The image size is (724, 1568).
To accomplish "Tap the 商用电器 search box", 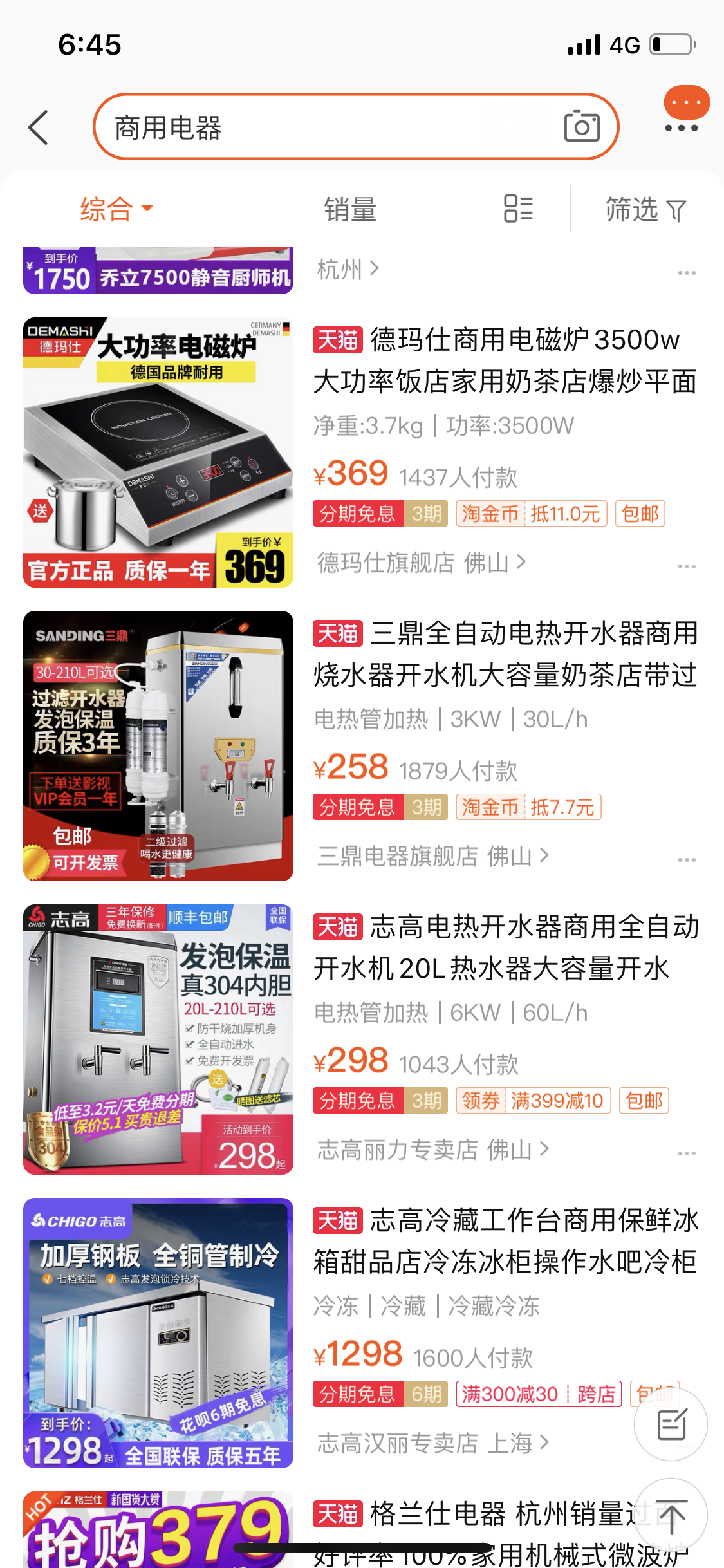I will pyautogui.click(x=322, y=127).
